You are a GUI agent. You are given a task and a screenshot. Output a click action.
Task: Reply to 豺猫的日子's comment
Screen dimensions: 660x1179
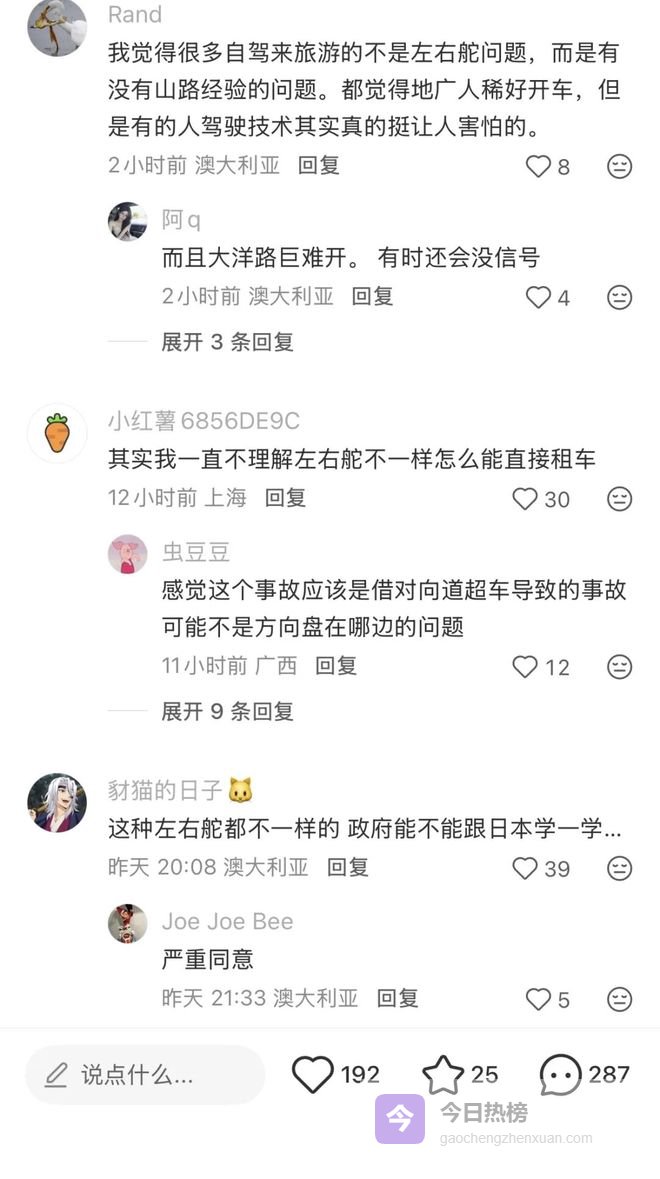coord(348,867)
